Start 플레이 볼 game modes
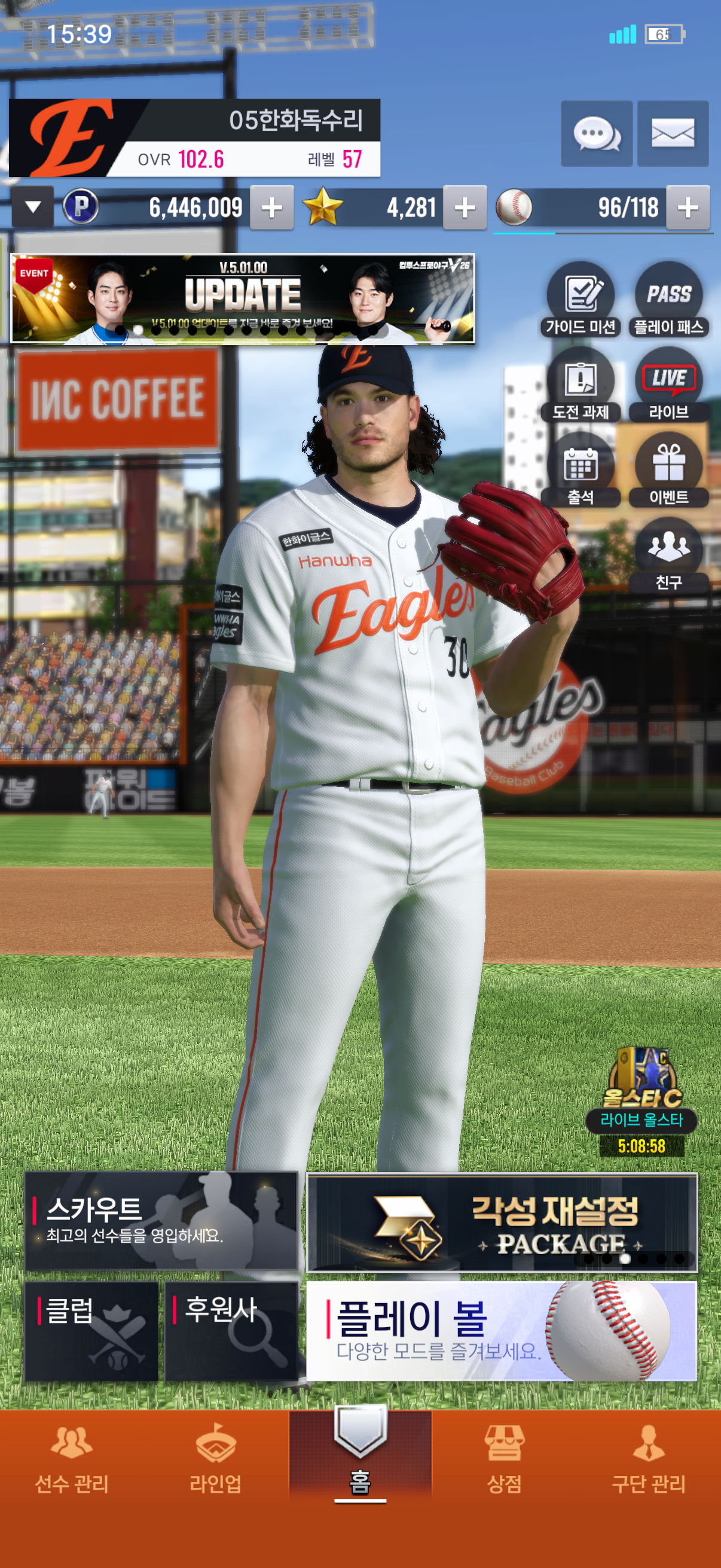The height and width of the screenshot is (1568, 721). pyautogui.click(x=502, y=1331)
